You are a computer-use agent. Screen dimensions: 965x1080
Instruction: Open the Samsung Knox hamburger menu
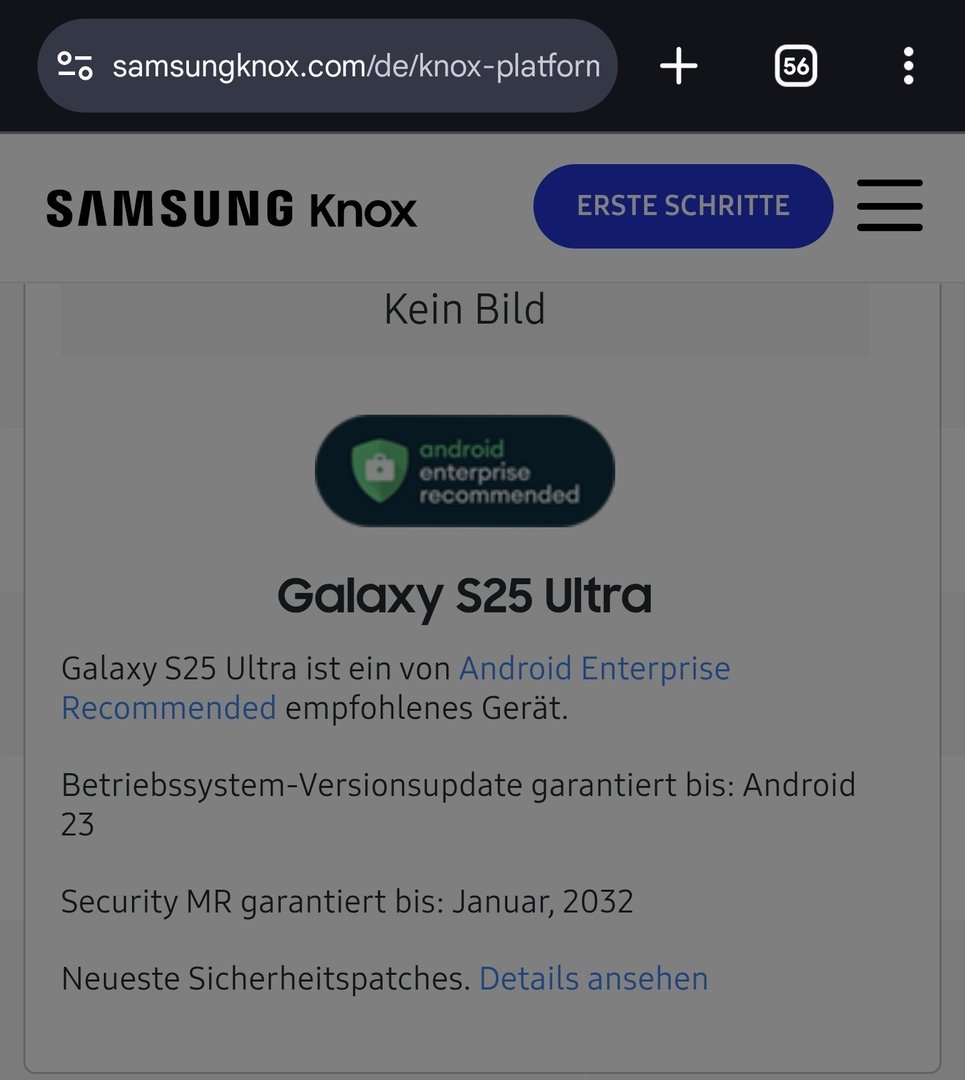point(889,206)
